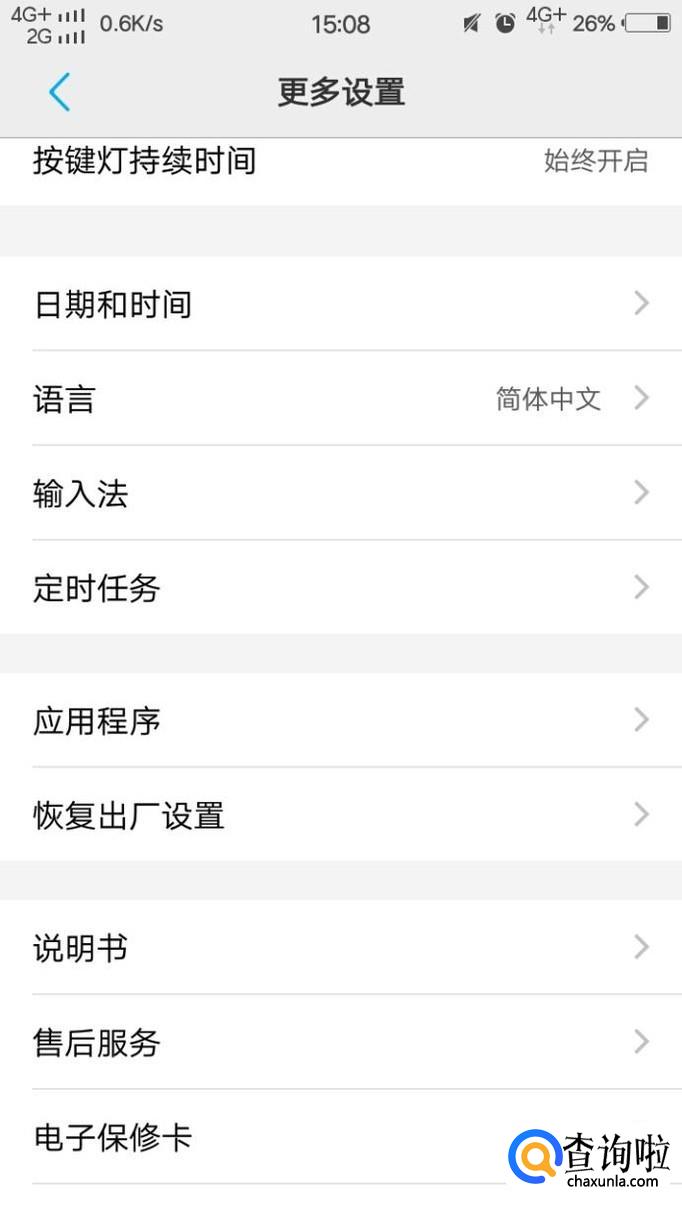View the 说明书 manual

[340, 948]
